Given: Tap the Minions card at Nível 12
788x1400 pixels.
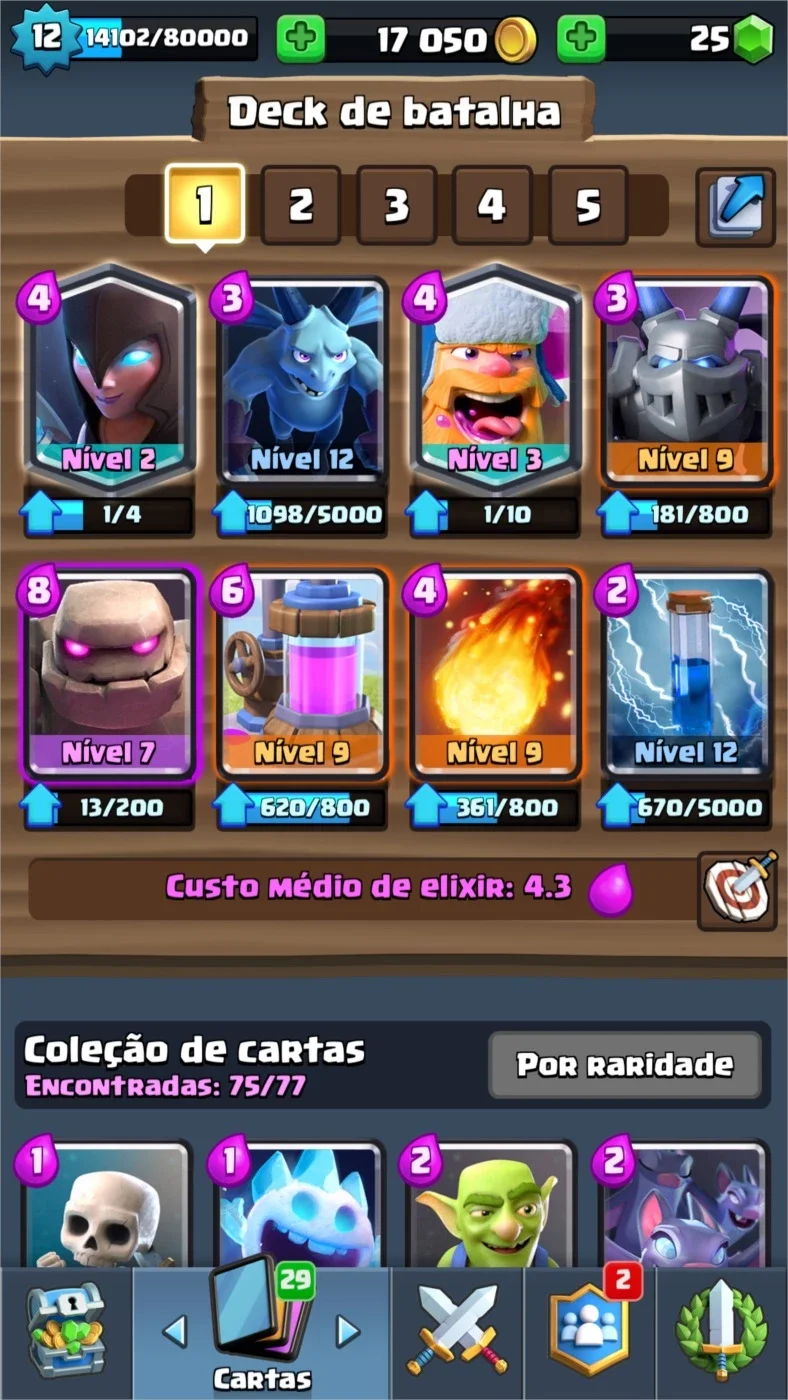Looking at the screenshot, I should (301, 380).
